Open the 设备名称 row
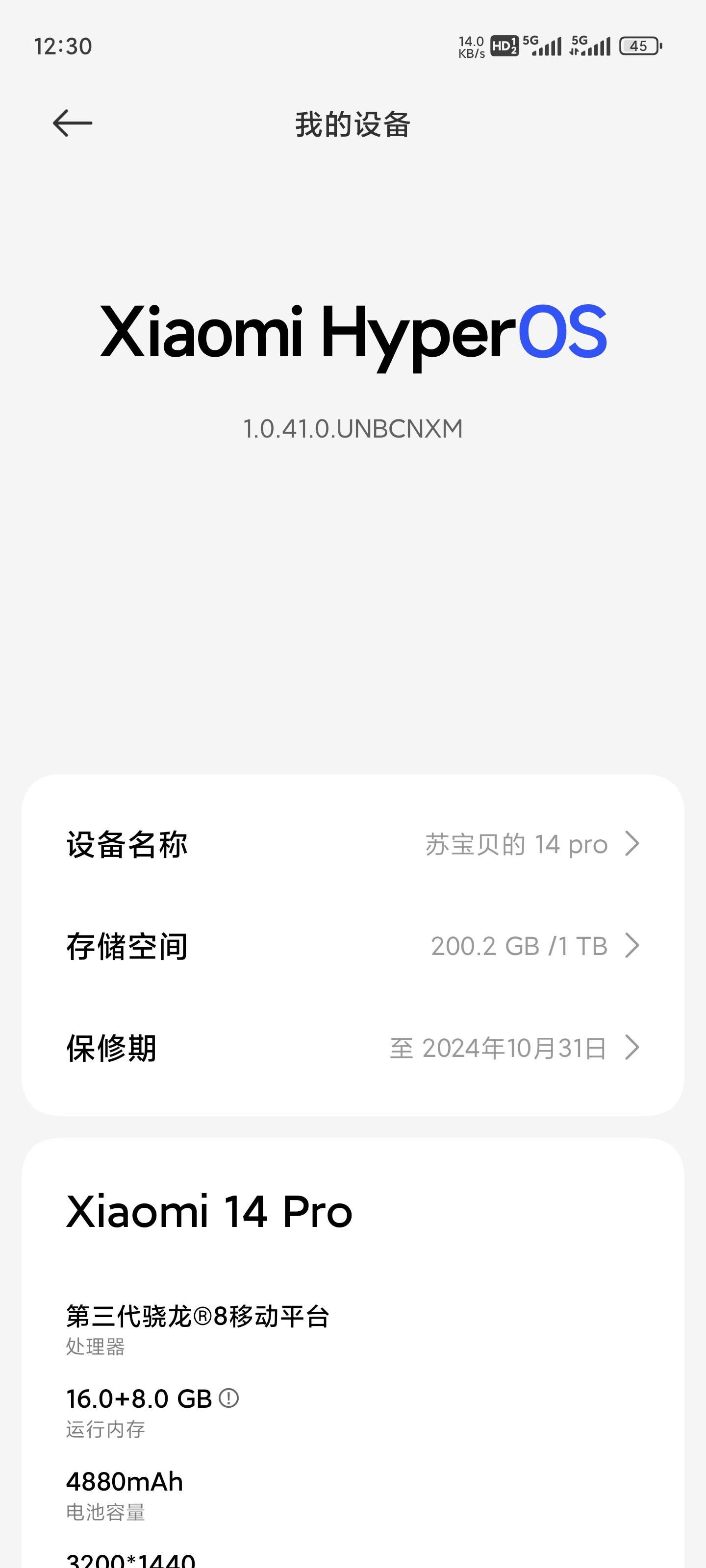706x1568 pixels. click(x=353, y=844)
